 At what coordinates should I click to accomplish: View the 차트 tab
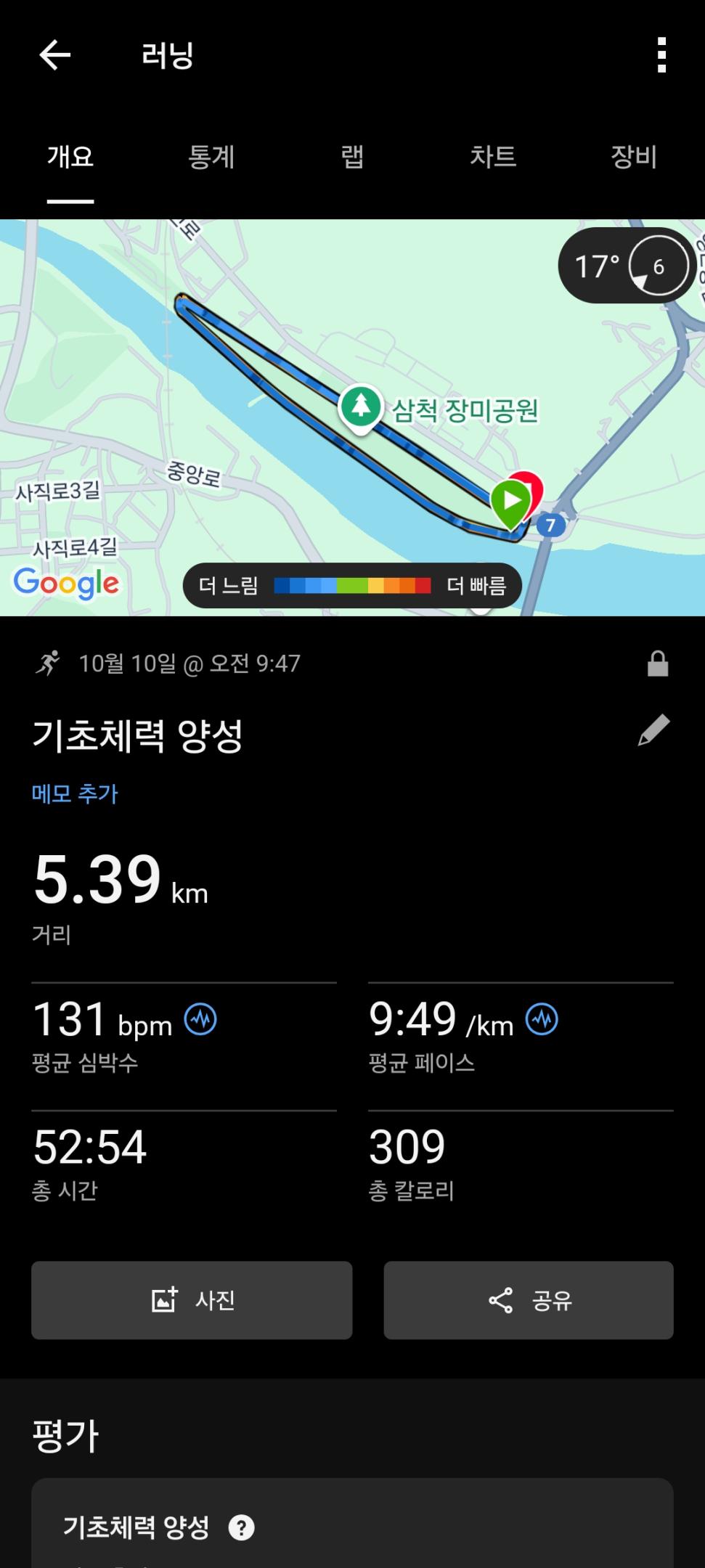click(493, 157)
